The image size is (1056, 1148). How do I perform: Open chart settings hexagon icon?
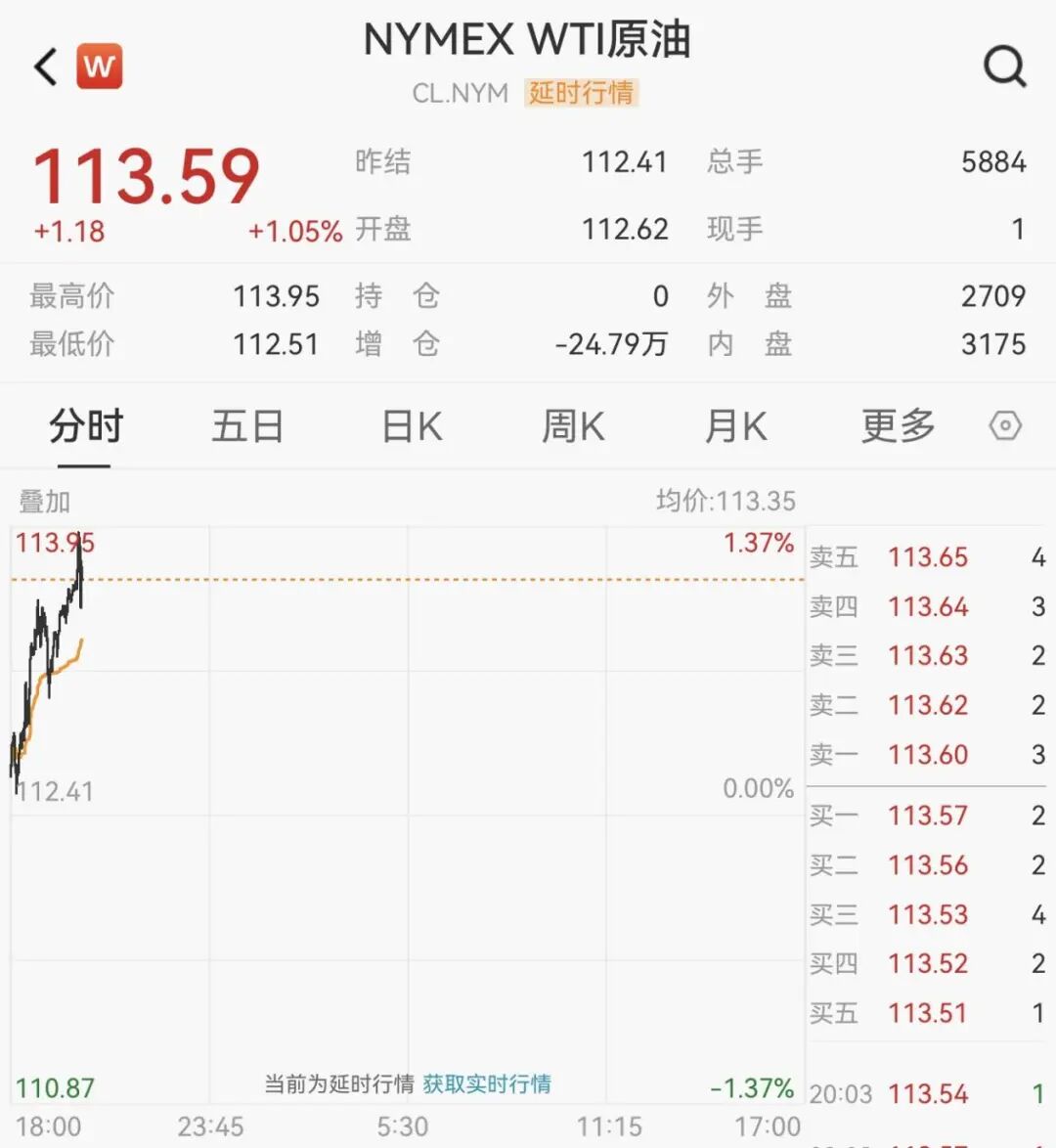point(1005,426)
